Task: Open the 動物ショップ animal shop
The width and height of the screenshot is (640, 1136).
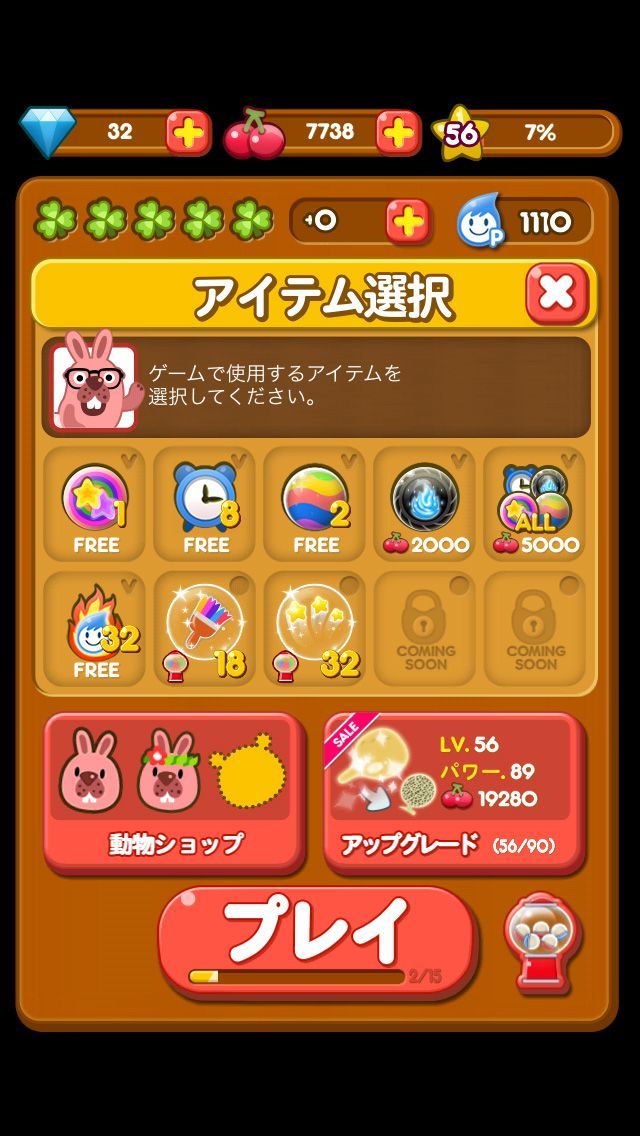Action: (x=174, y=792)
